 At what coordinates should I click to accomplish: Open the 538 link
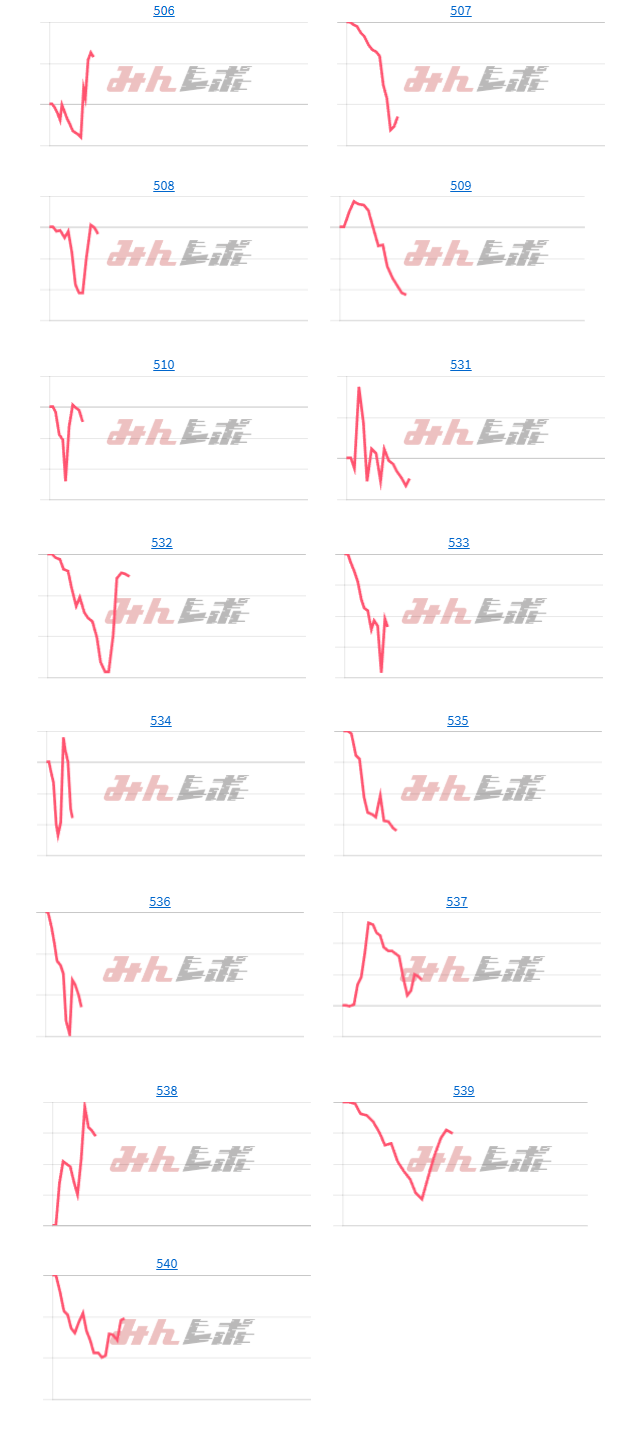click(167, 1091)
